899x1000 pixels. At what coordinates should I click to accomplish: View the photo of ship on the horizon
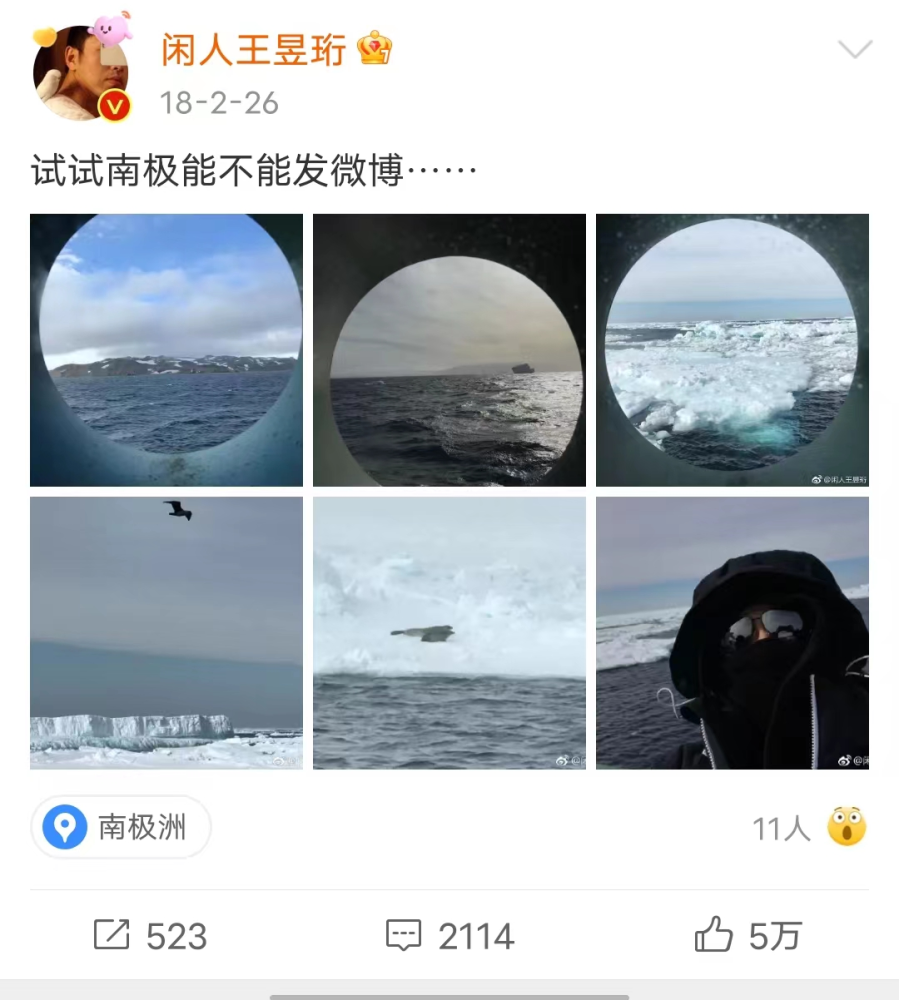(449, 350)
